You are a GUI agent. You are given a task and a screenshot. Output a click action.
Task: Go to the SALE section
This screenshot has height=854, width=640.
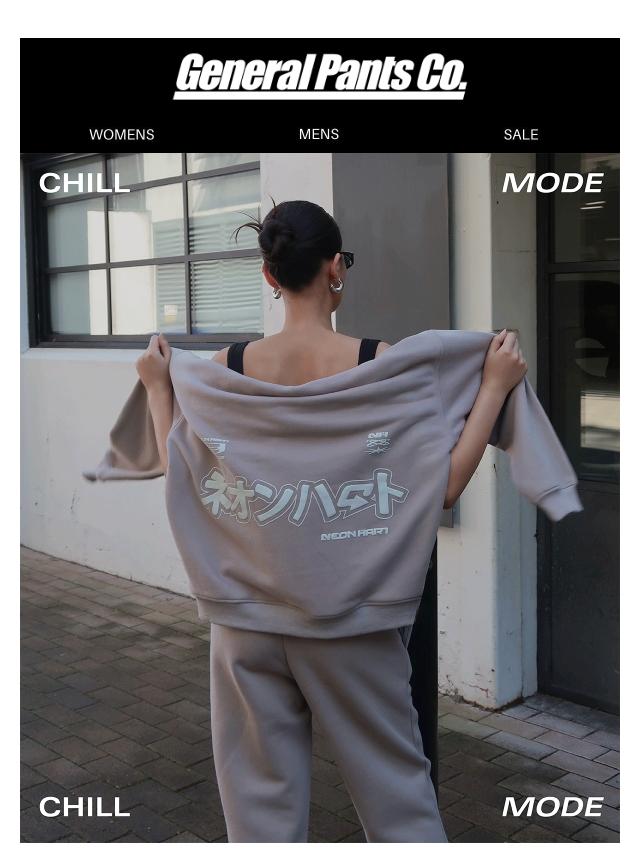520,134
